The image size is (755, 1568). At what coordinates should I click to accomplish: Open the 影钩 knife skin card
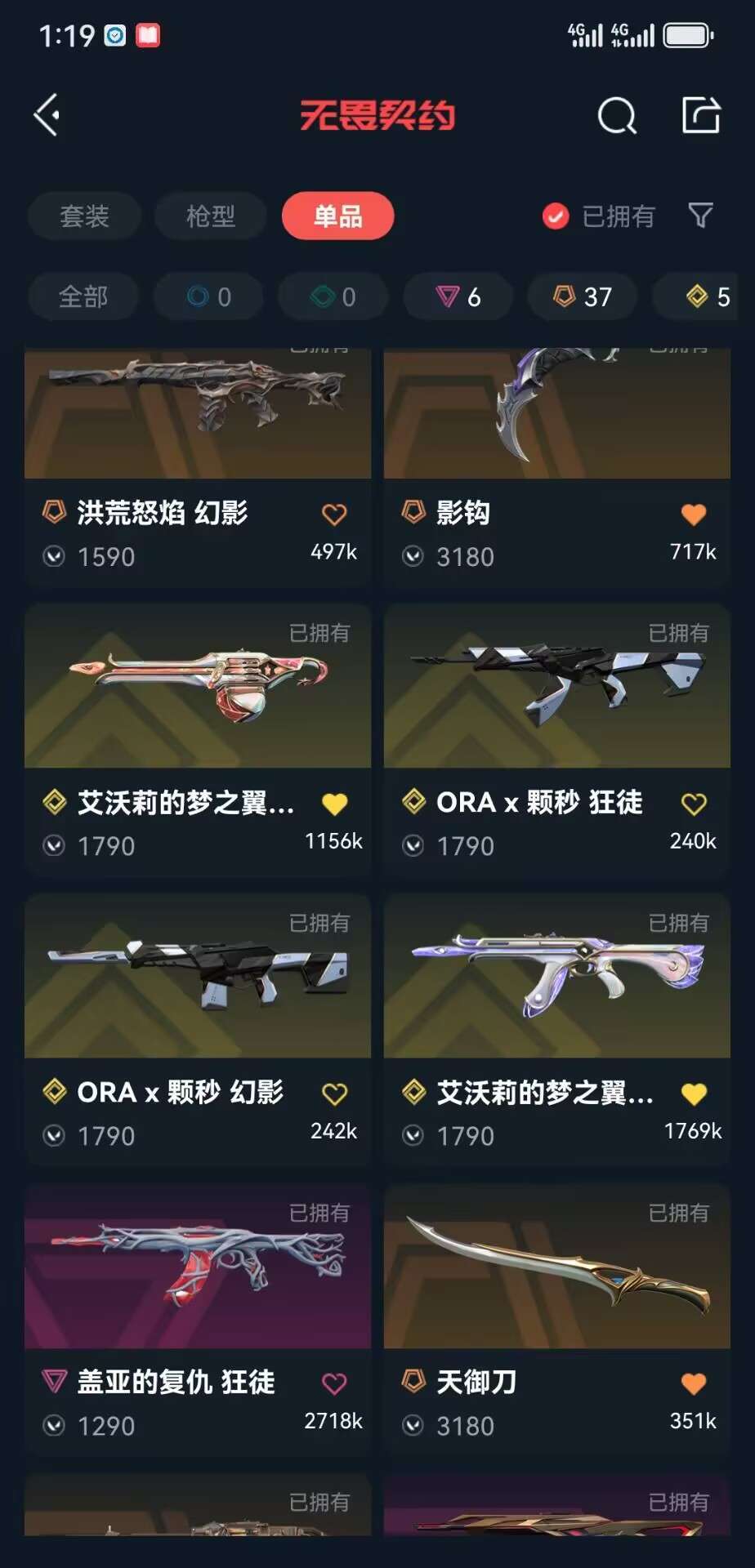point(557,465)
